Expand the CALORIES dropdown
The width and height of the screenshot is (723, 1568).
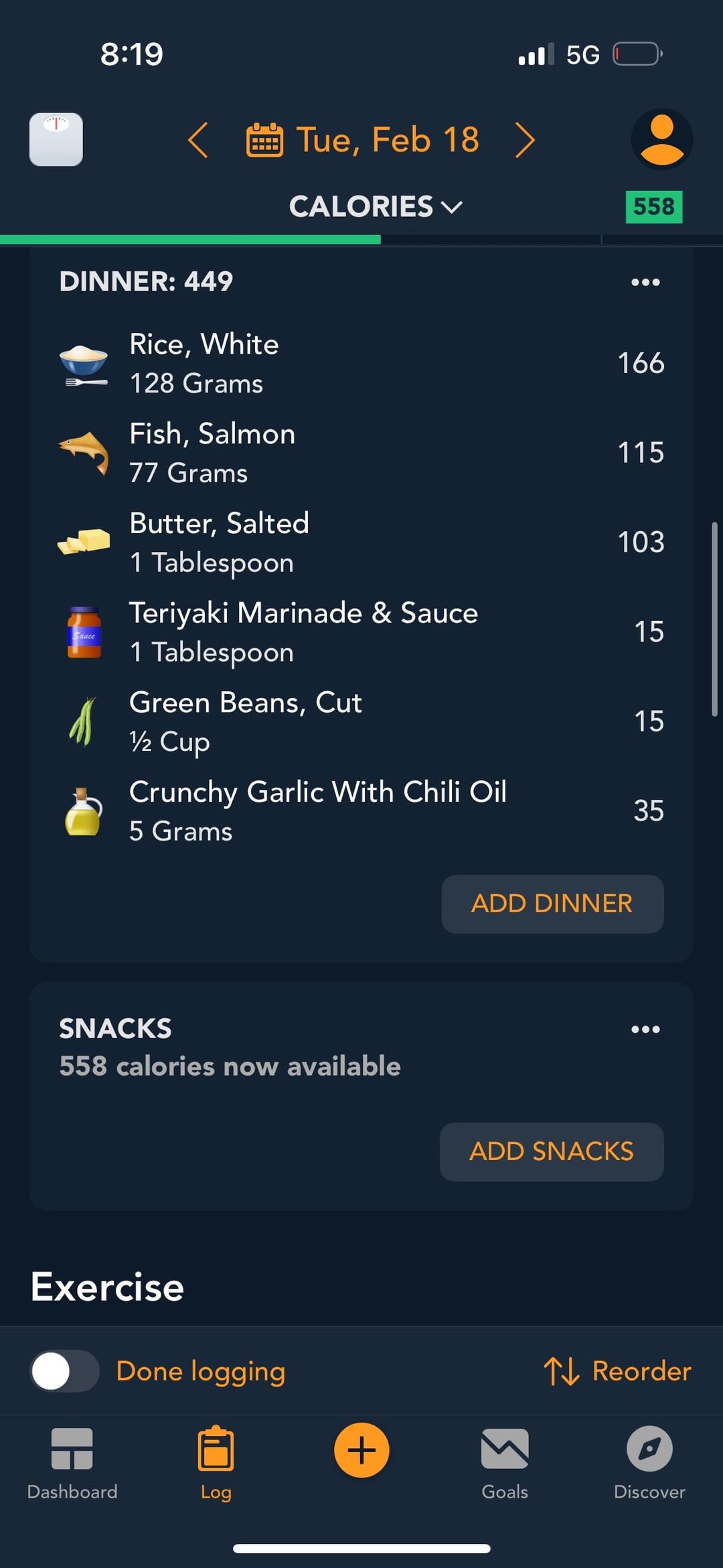pos(376,206)
